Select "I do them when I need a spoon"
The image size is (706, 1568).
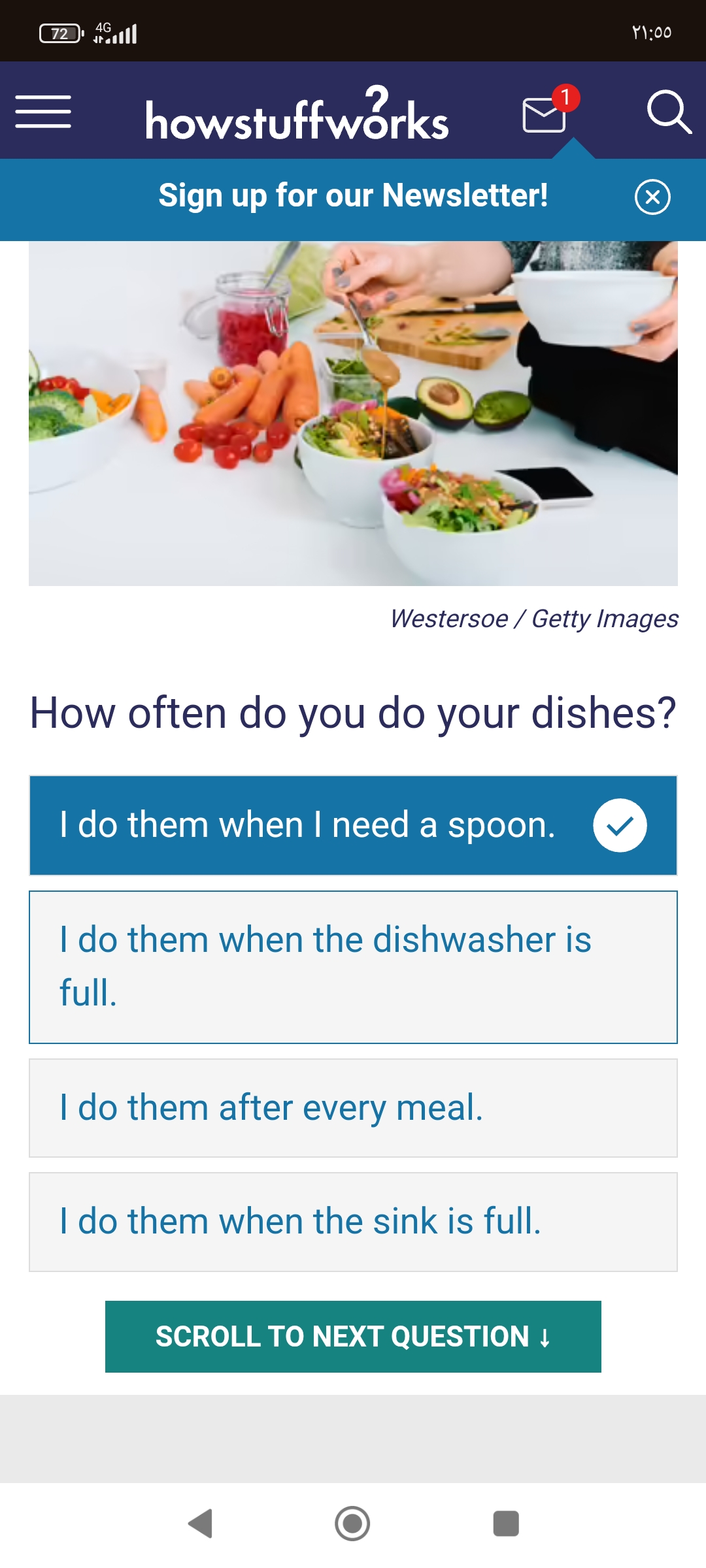click(x=353, y=825)
